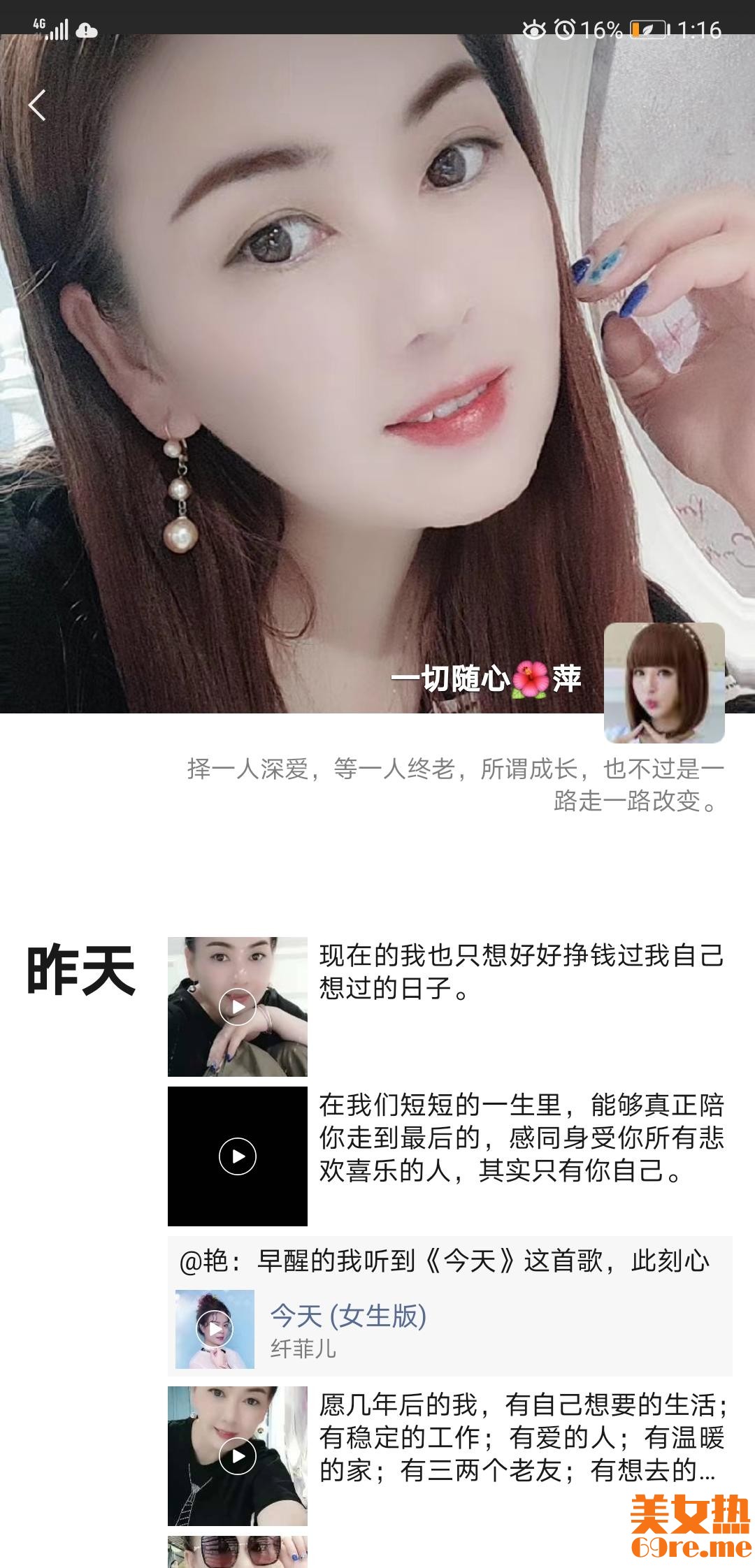Open the post with sunglasses photo at bottom
This screenshot has width=755, height=1568.
[x=238, y=1553]
